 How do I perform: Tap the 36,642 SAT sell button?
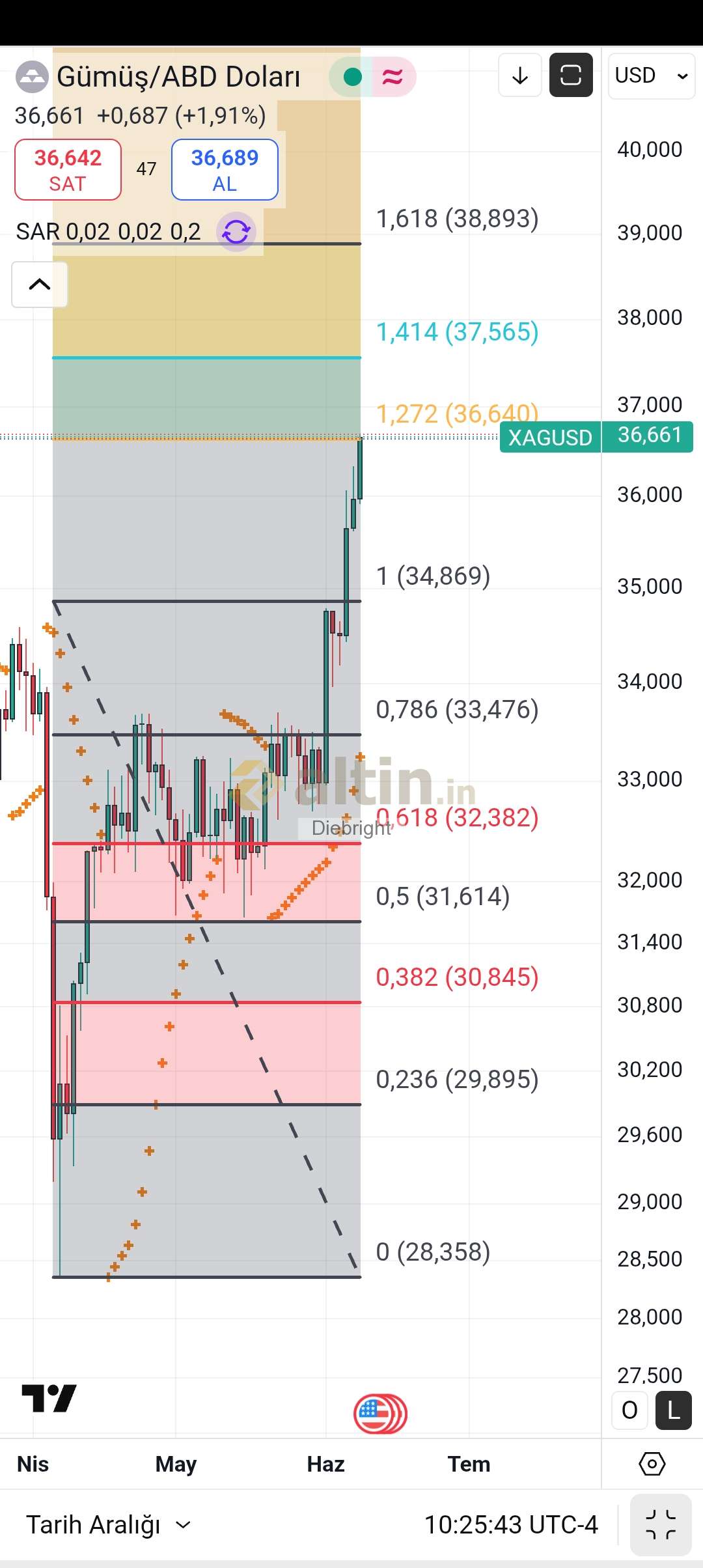pyautogui.click(x=68, y=169)
